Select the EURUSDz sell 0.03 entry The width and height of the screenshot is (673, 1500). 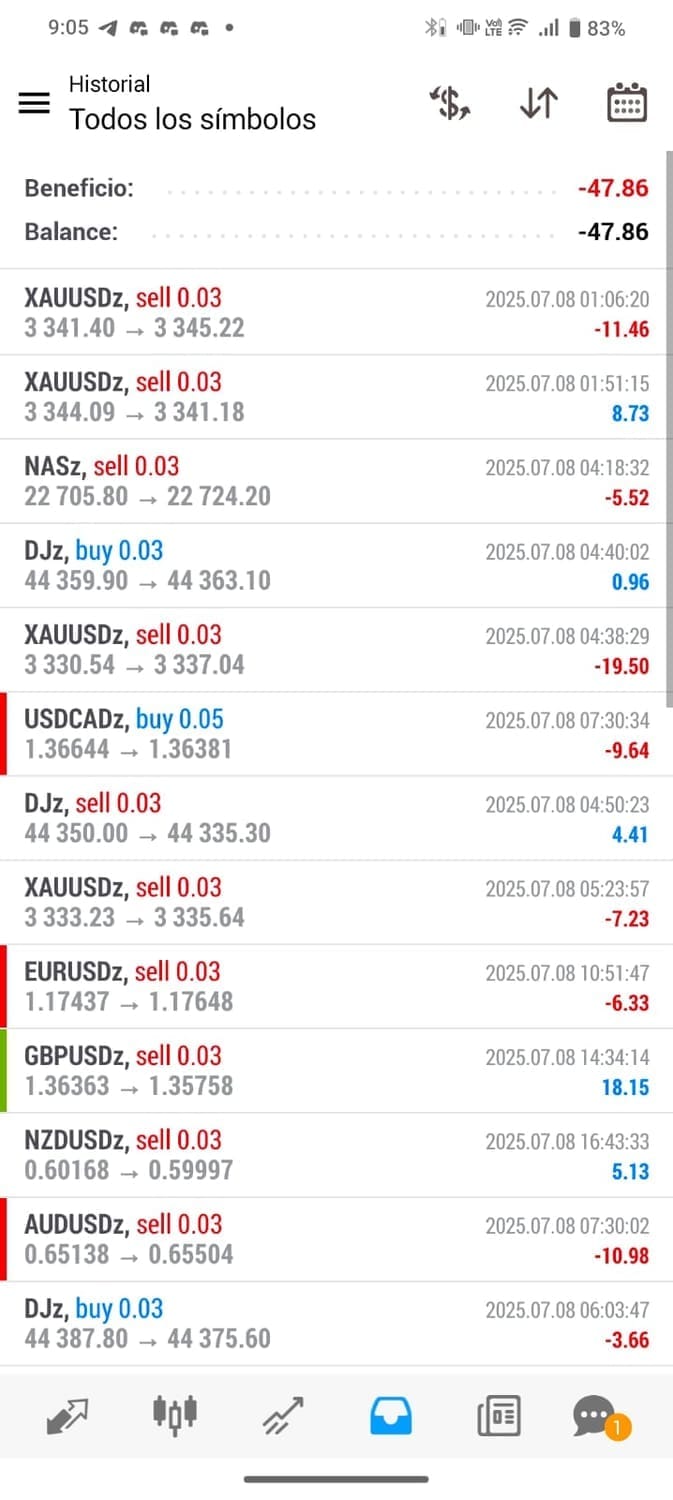336,986
